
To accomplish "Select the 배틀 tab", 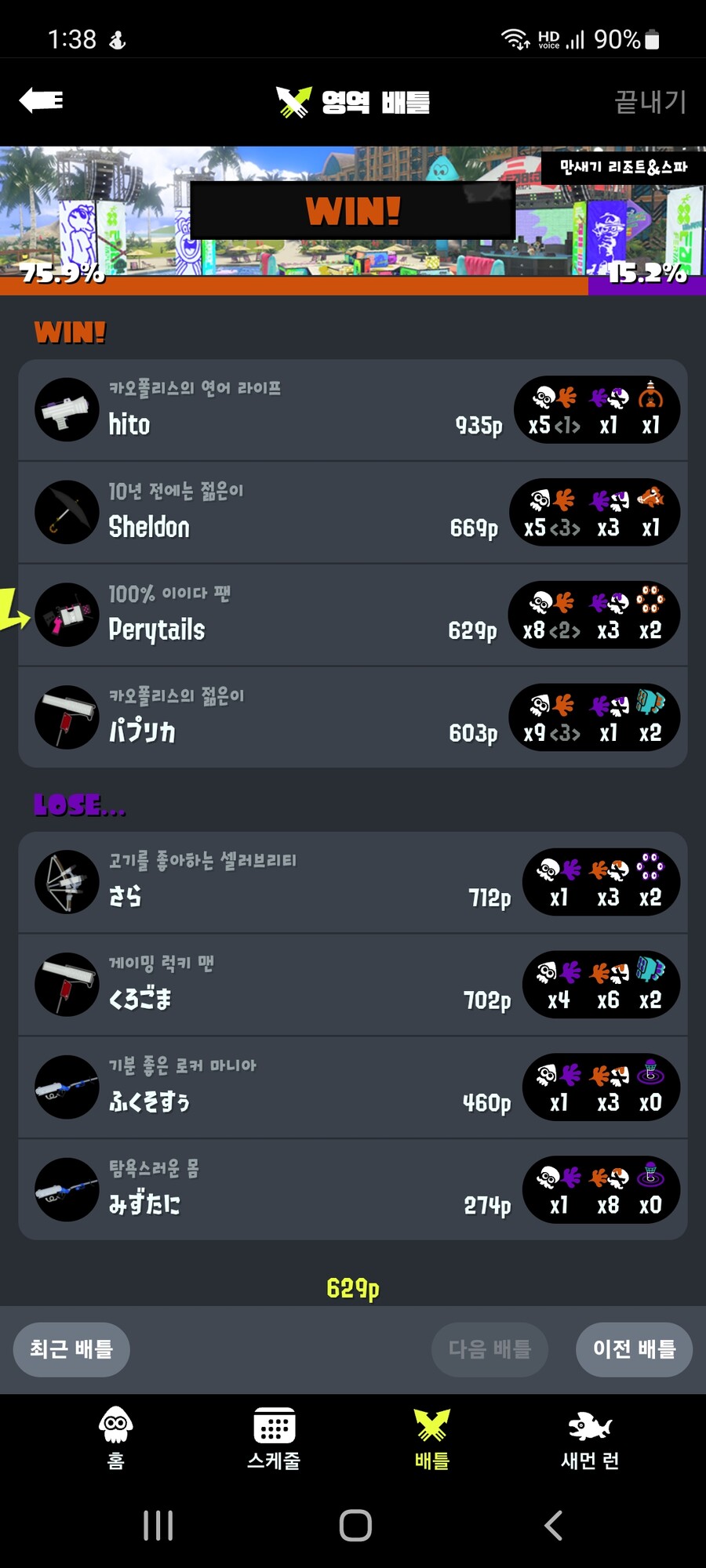I will 431,1439.
